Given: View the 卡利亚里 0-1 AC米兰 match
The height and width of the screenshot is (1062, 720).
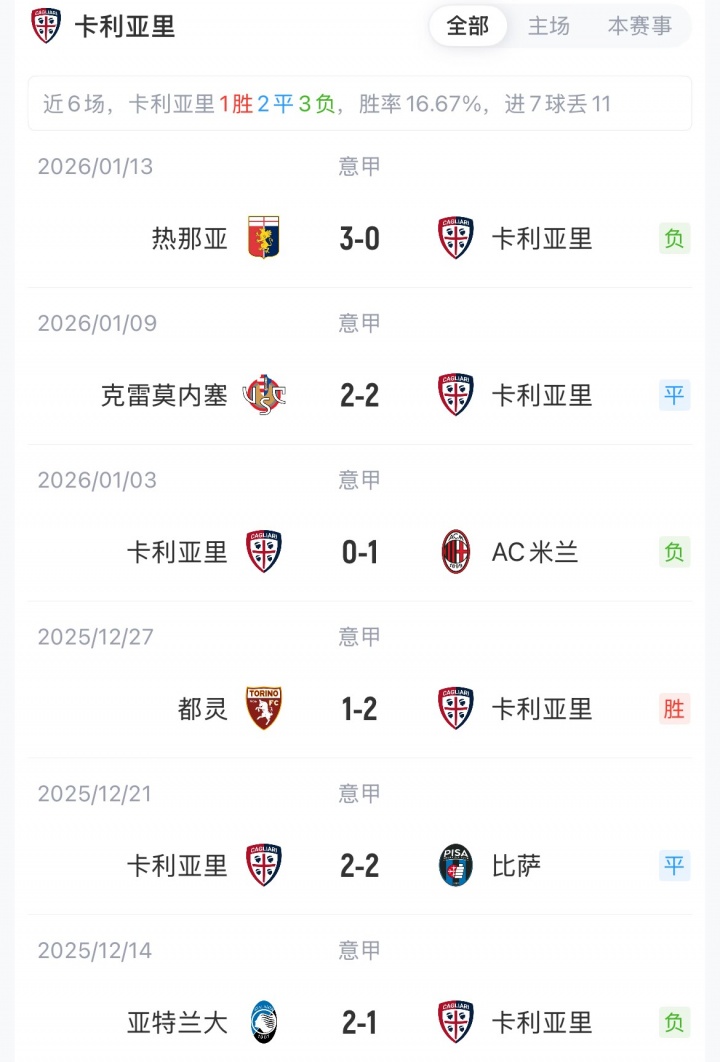Looking at the screenshot, I should point(360,552).
